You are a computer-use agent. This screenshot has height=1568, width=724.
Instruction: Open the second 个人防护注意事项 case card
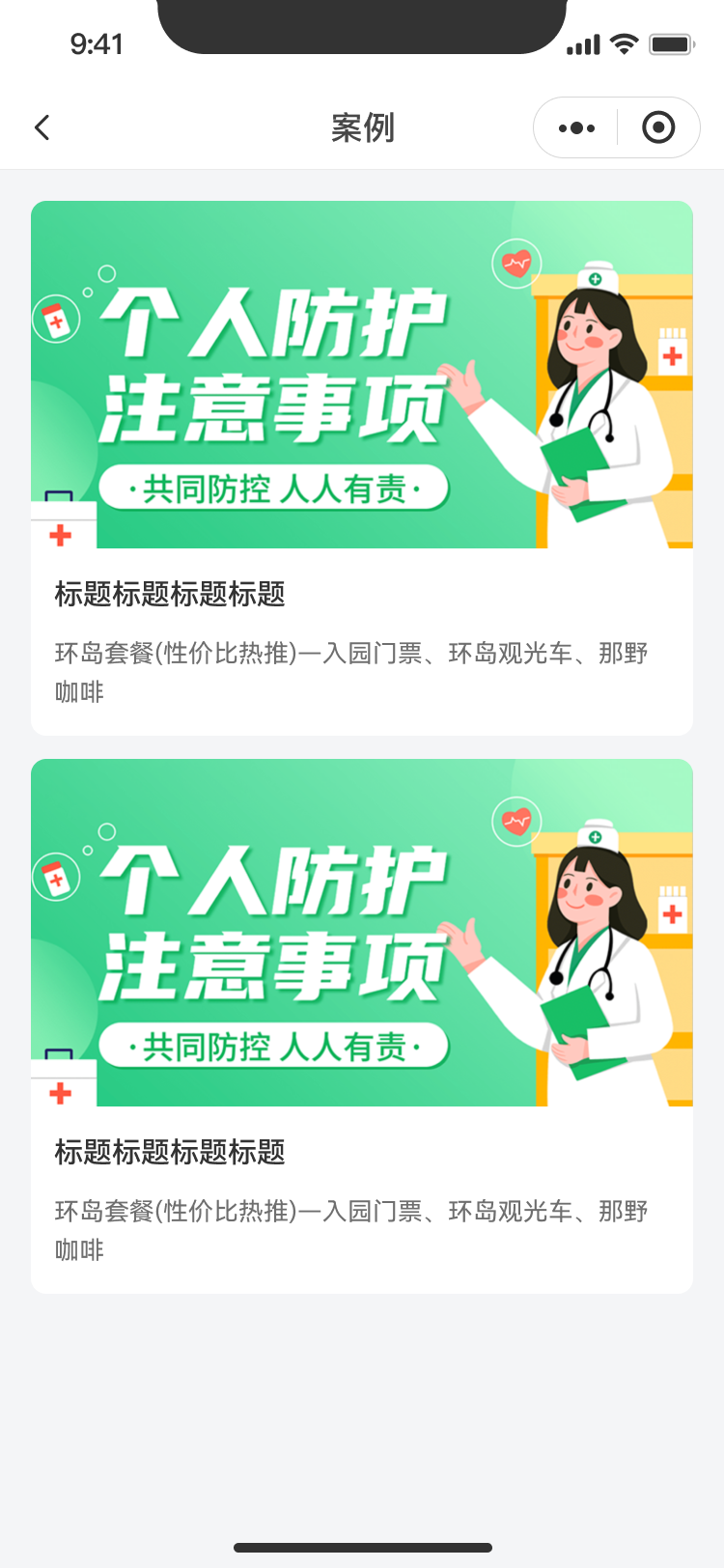pyautogui.click(x=362, y=1025)
